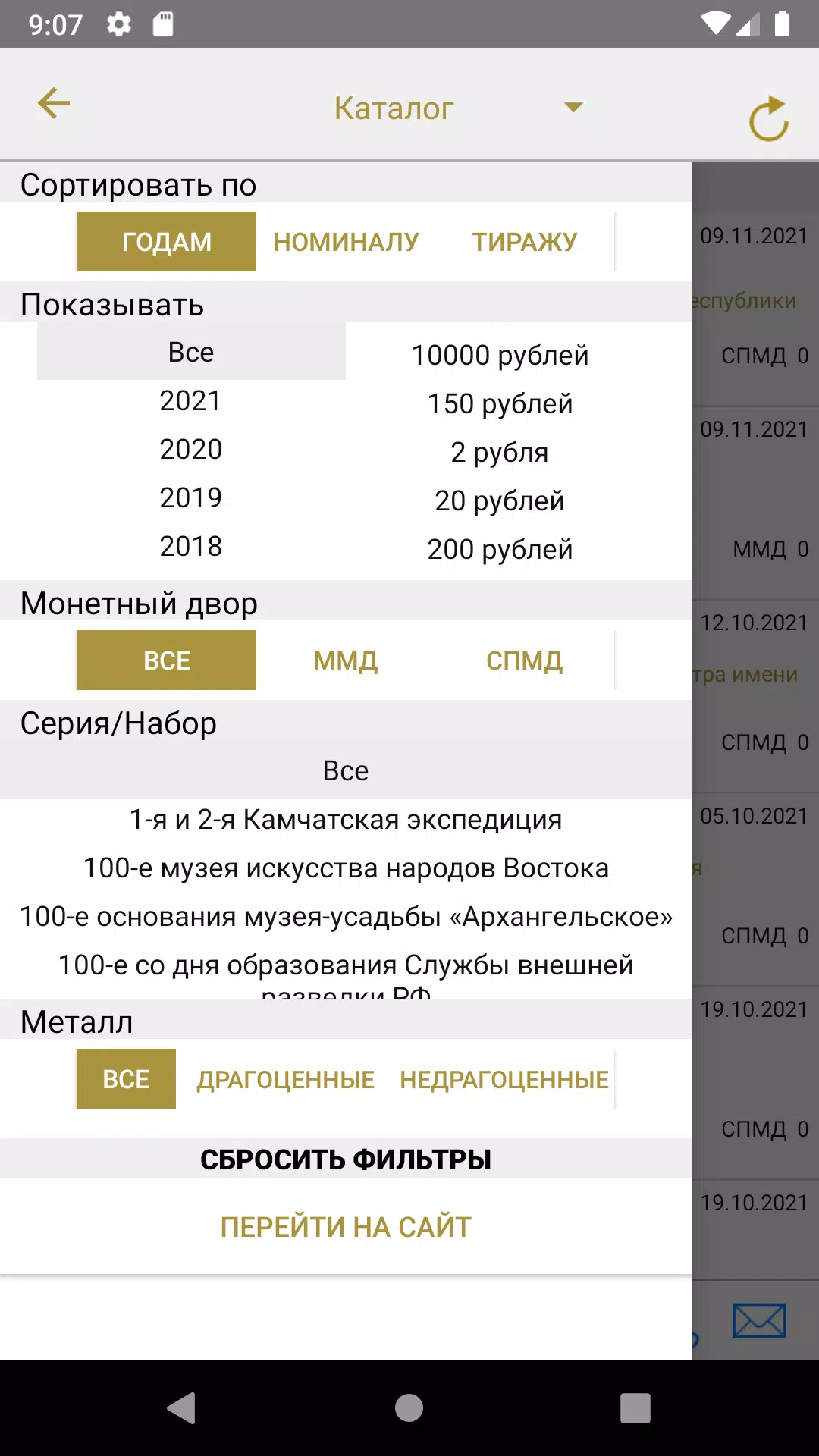The image size is (819, 1456).
Task: Go back with the top-left arrow
Action: [54, 103]
